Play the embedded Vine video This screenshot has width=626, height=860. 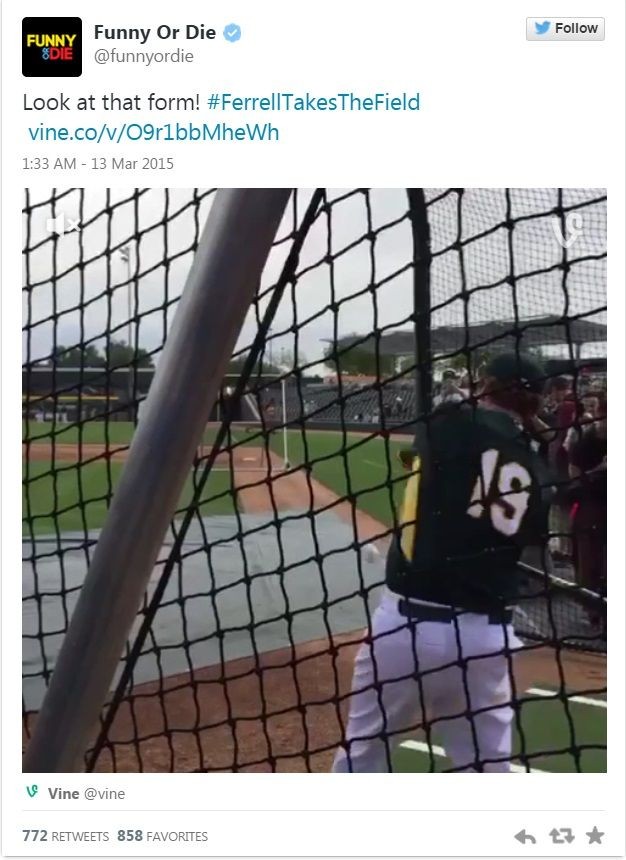click(x=314, y=480)
